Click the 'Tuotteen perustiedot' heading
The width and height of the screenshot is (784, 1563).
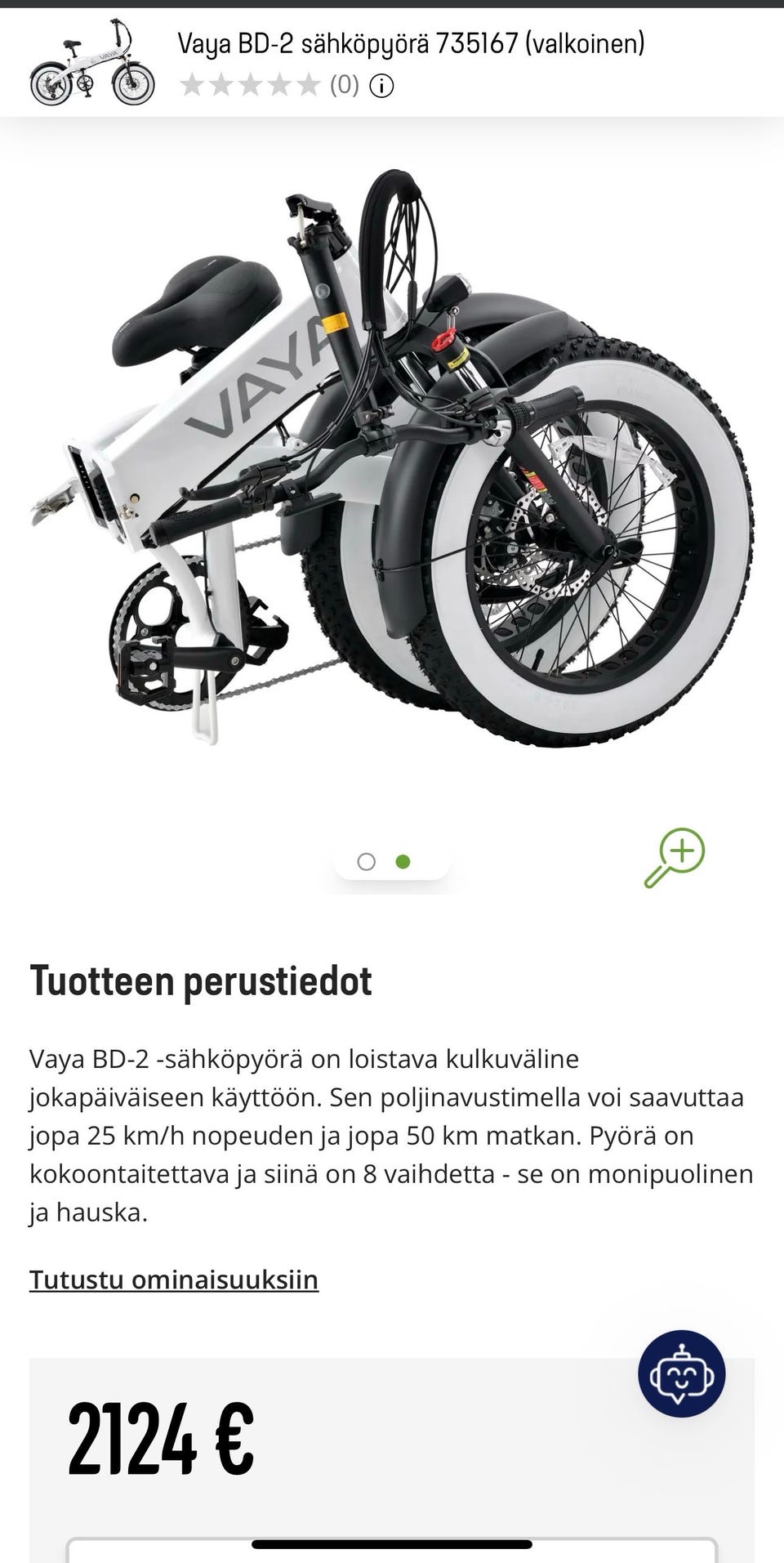point(201,980)
